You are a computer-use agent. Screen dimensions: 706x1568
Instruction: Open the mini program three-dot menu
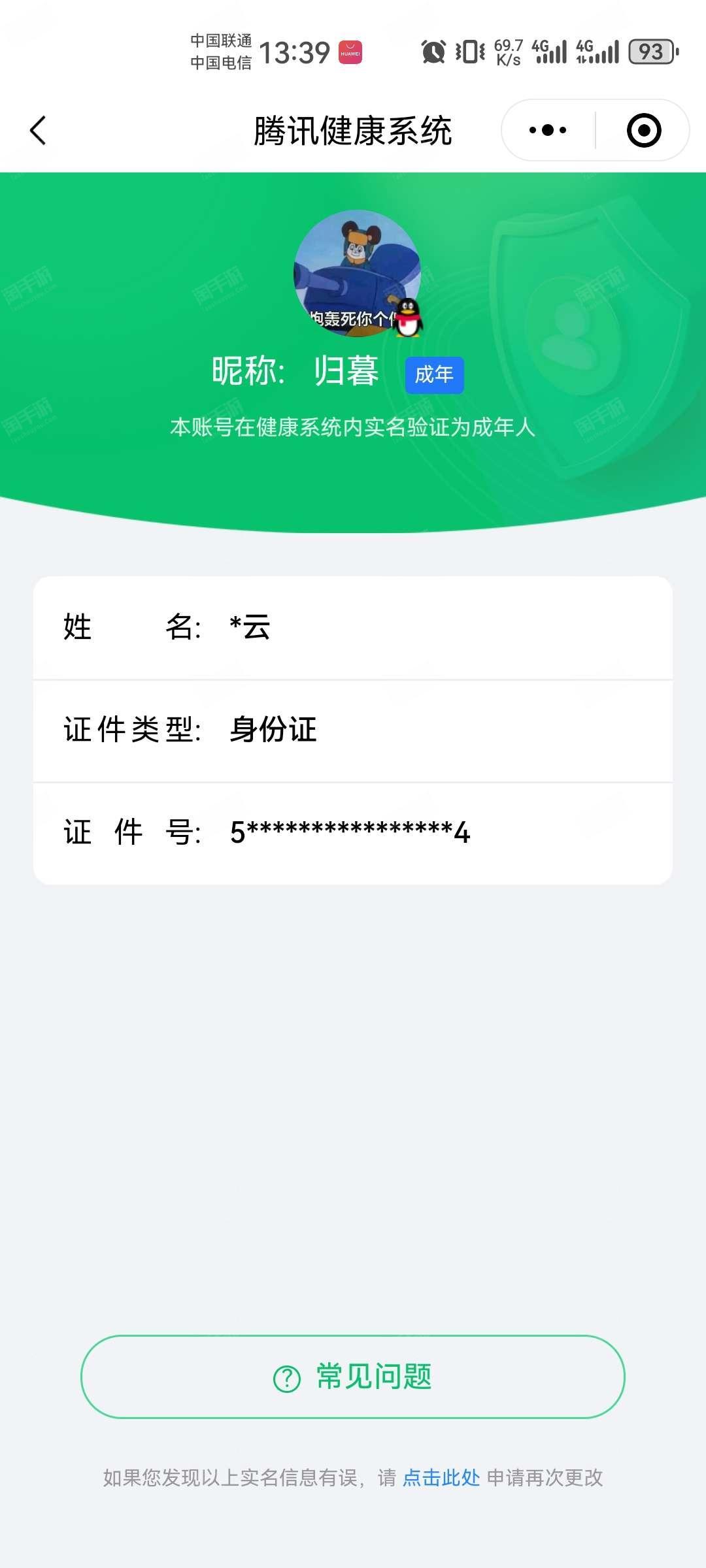(x=548, y=130)
